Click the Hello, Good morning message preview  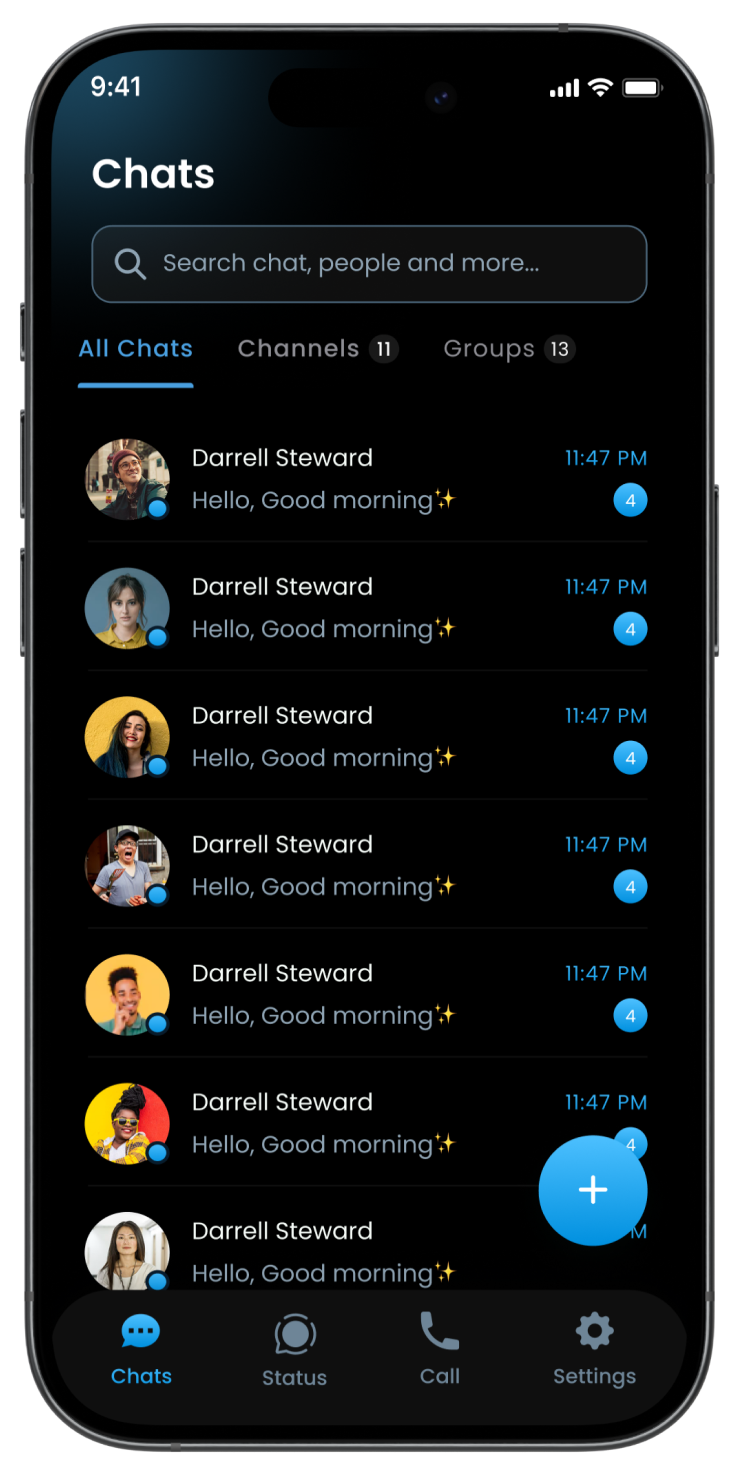(322, 500)
